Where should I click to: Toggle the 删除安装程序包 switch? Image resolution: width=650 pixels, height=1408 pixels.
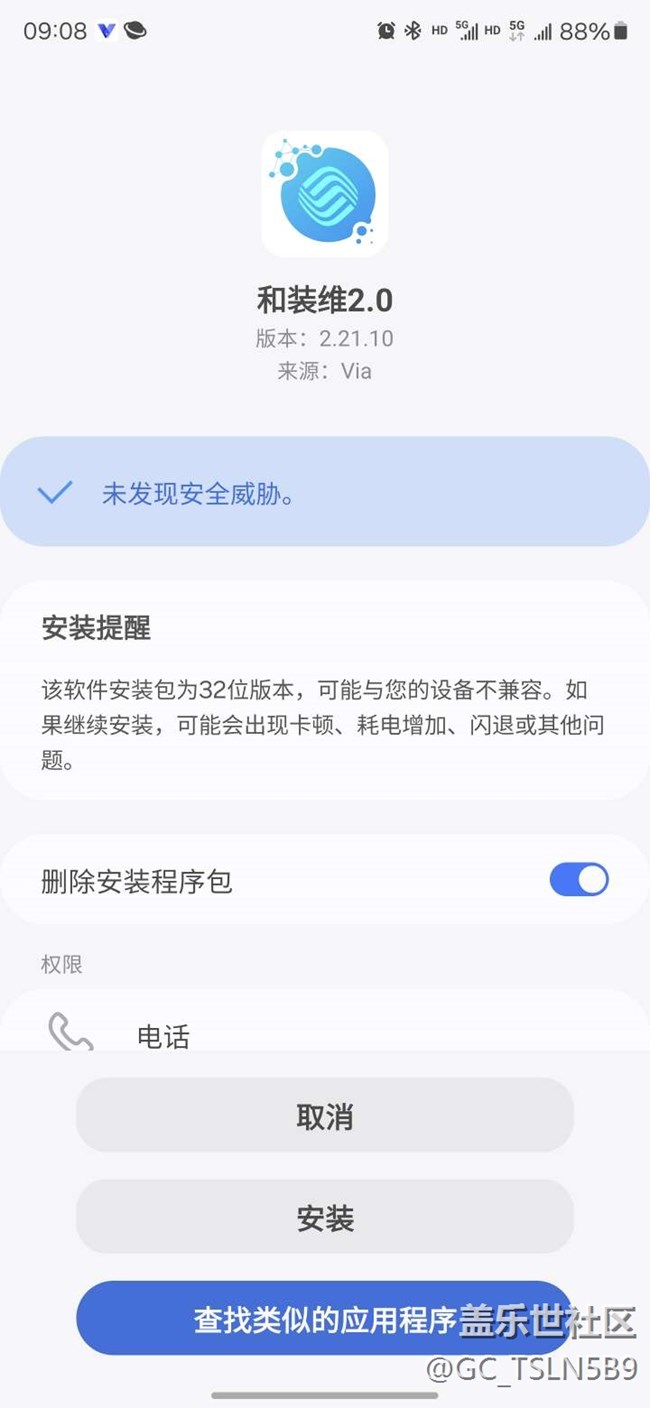(x=579, y=880)
